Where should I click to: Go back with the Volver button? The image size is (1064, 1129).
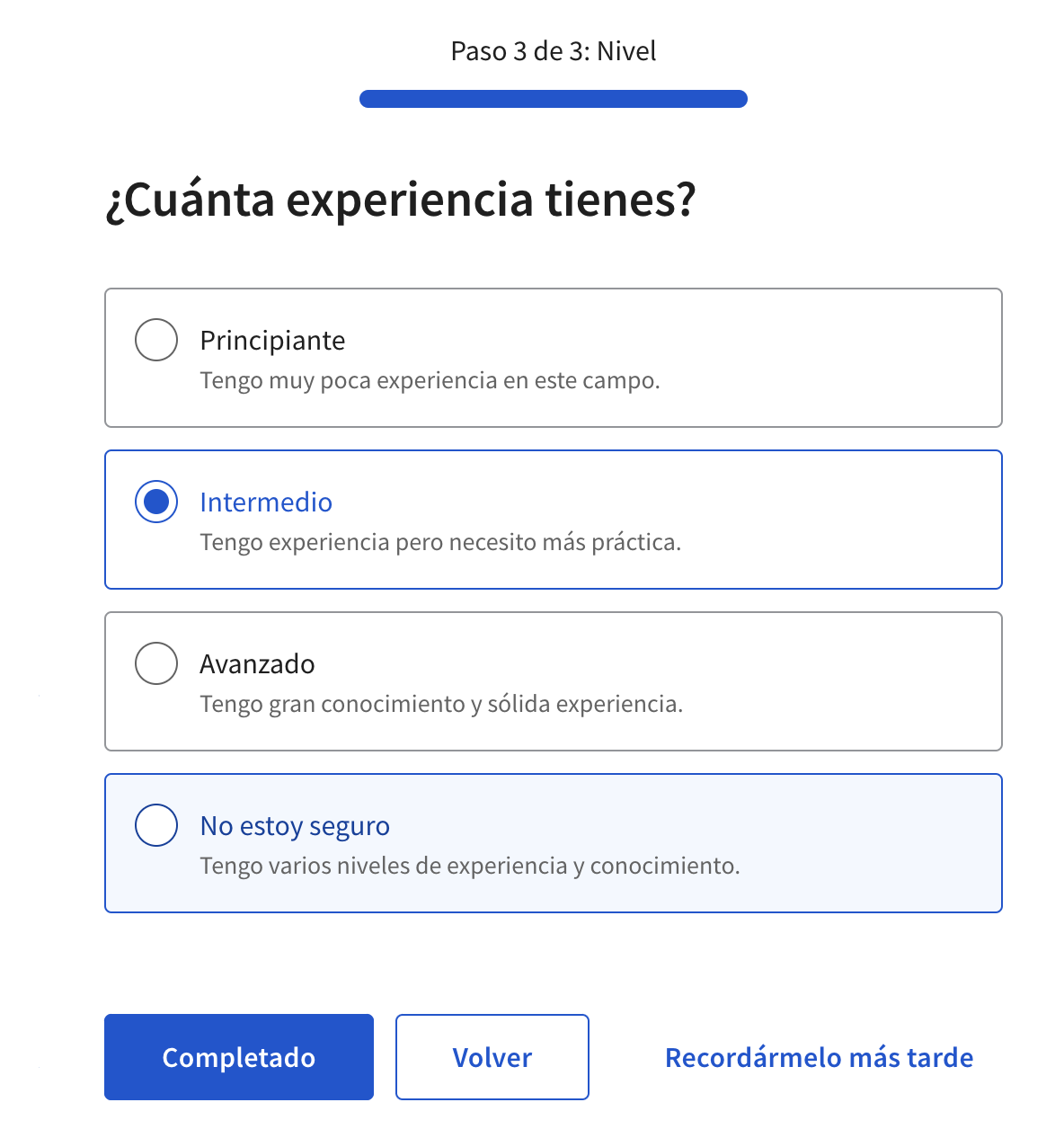click(492, 1057)
